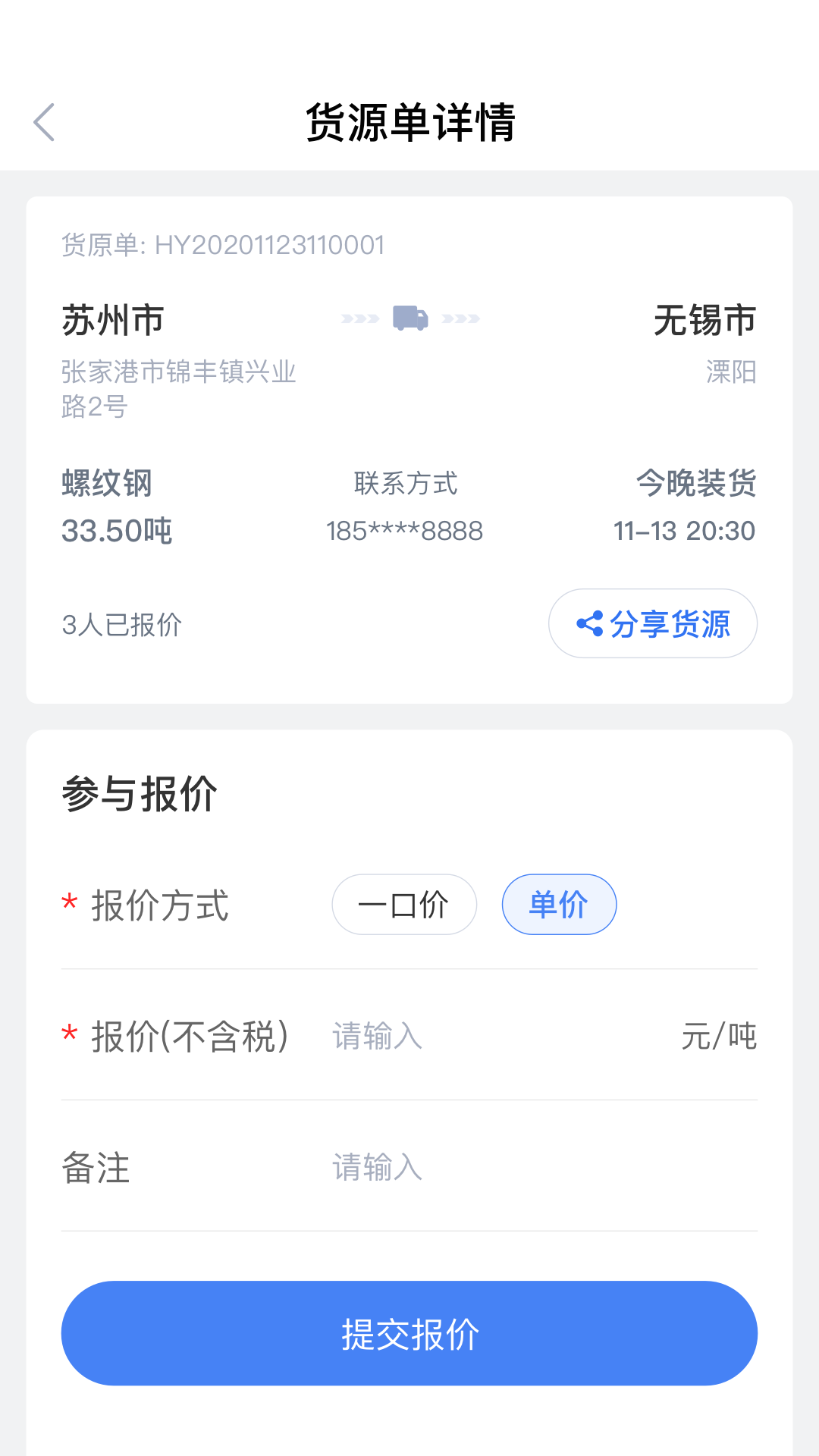Select the 单价 quote option

pos(559,904)
